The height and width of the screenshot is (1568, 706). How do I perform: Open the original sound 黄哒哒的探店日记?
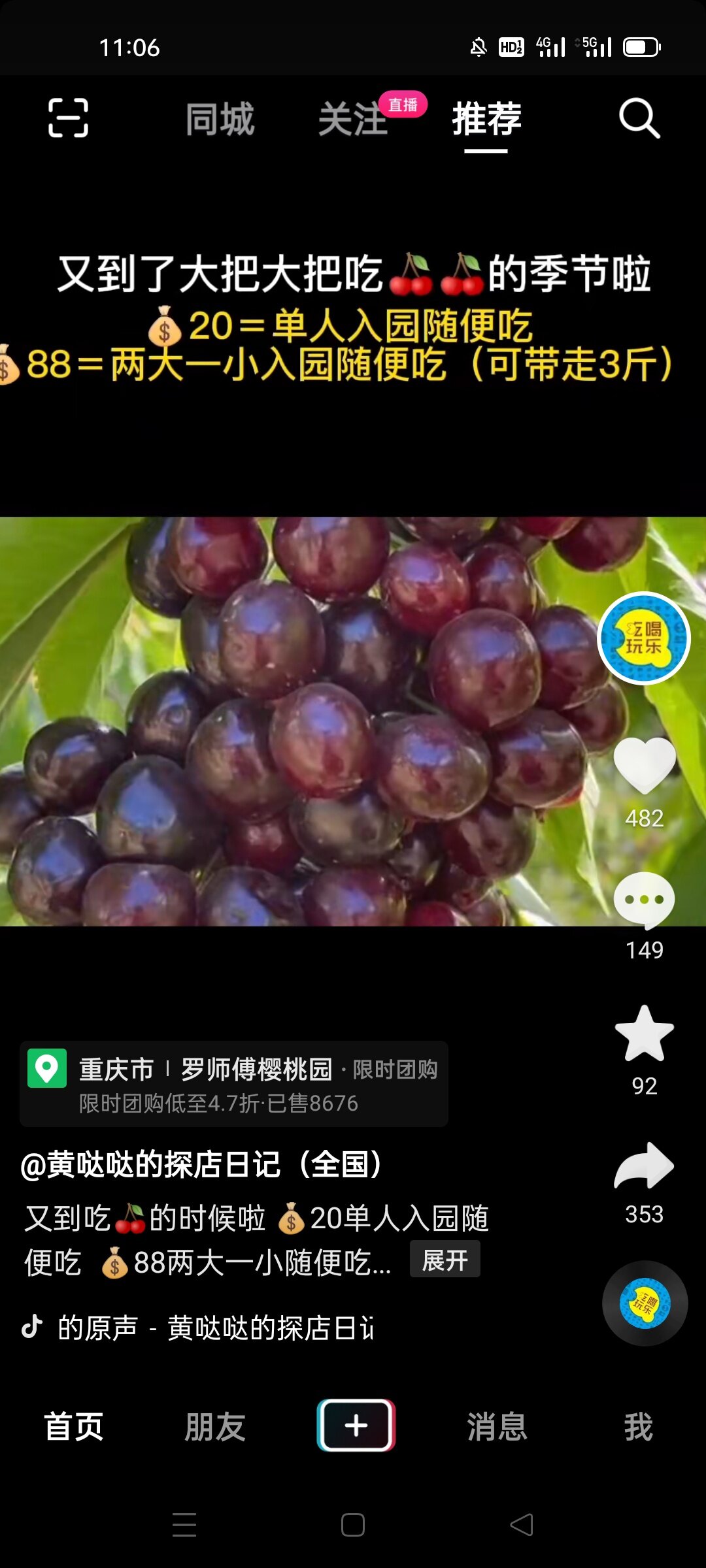[x=216, y=1328]
